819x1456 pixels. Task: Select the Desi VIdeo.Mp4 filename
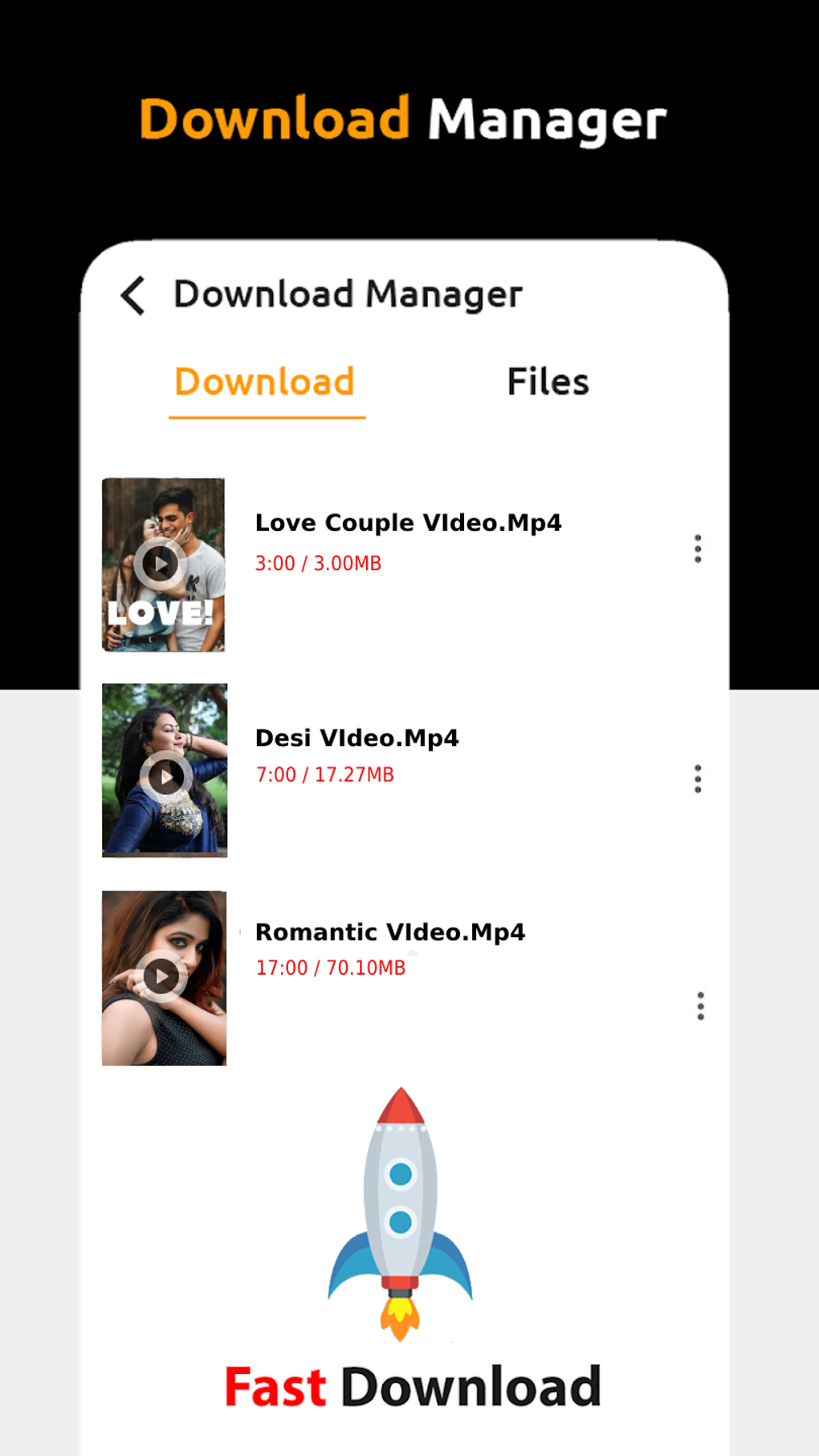click(357, 736)
